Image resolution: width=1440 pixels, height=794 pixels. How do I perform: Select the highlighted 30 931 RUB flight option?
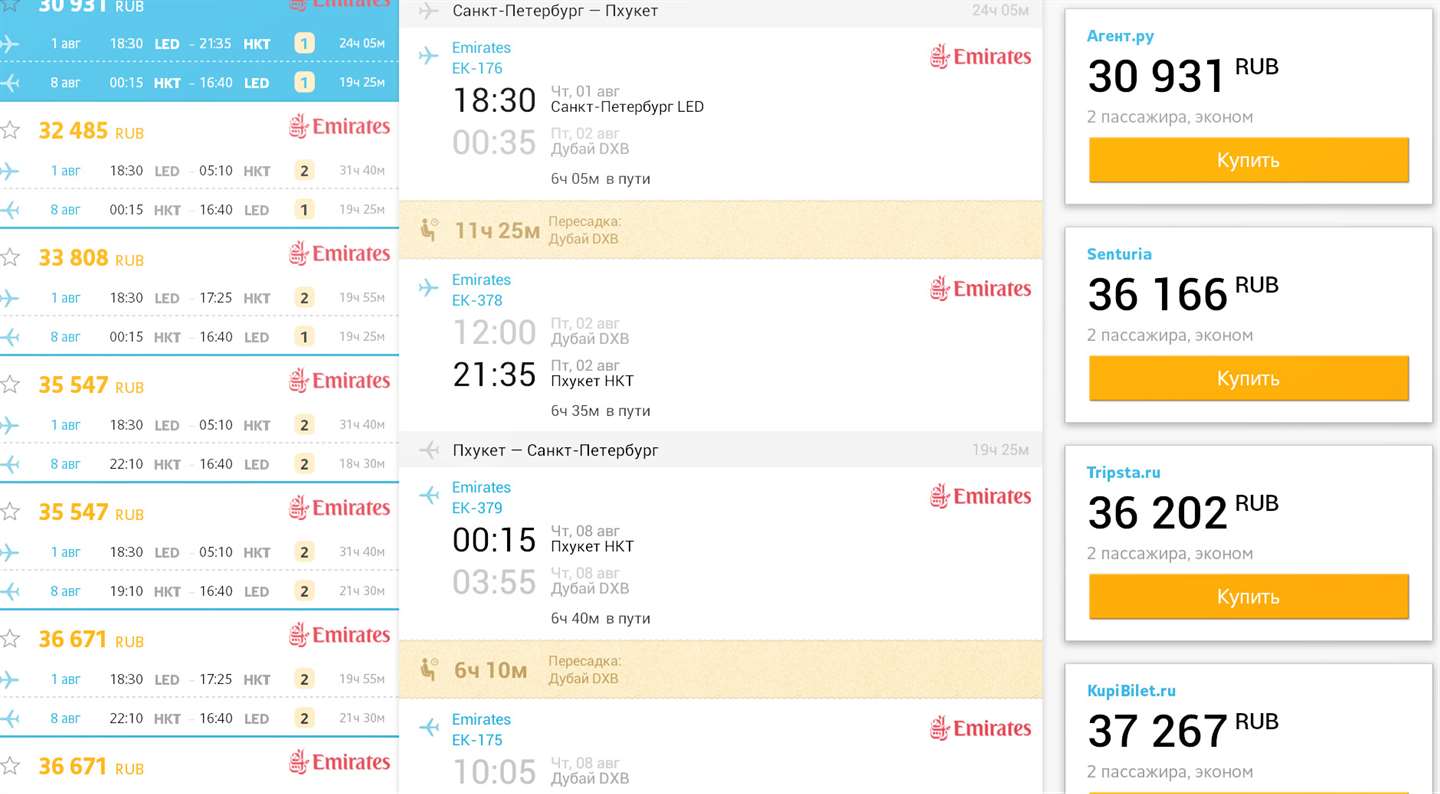click(200, 45)
